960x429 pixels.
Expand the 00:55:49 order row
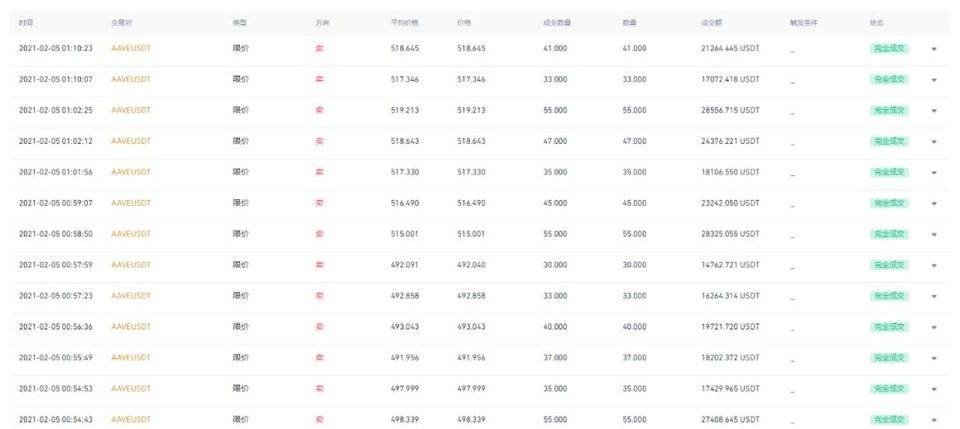pyautogui.click(x=934, y=358)
